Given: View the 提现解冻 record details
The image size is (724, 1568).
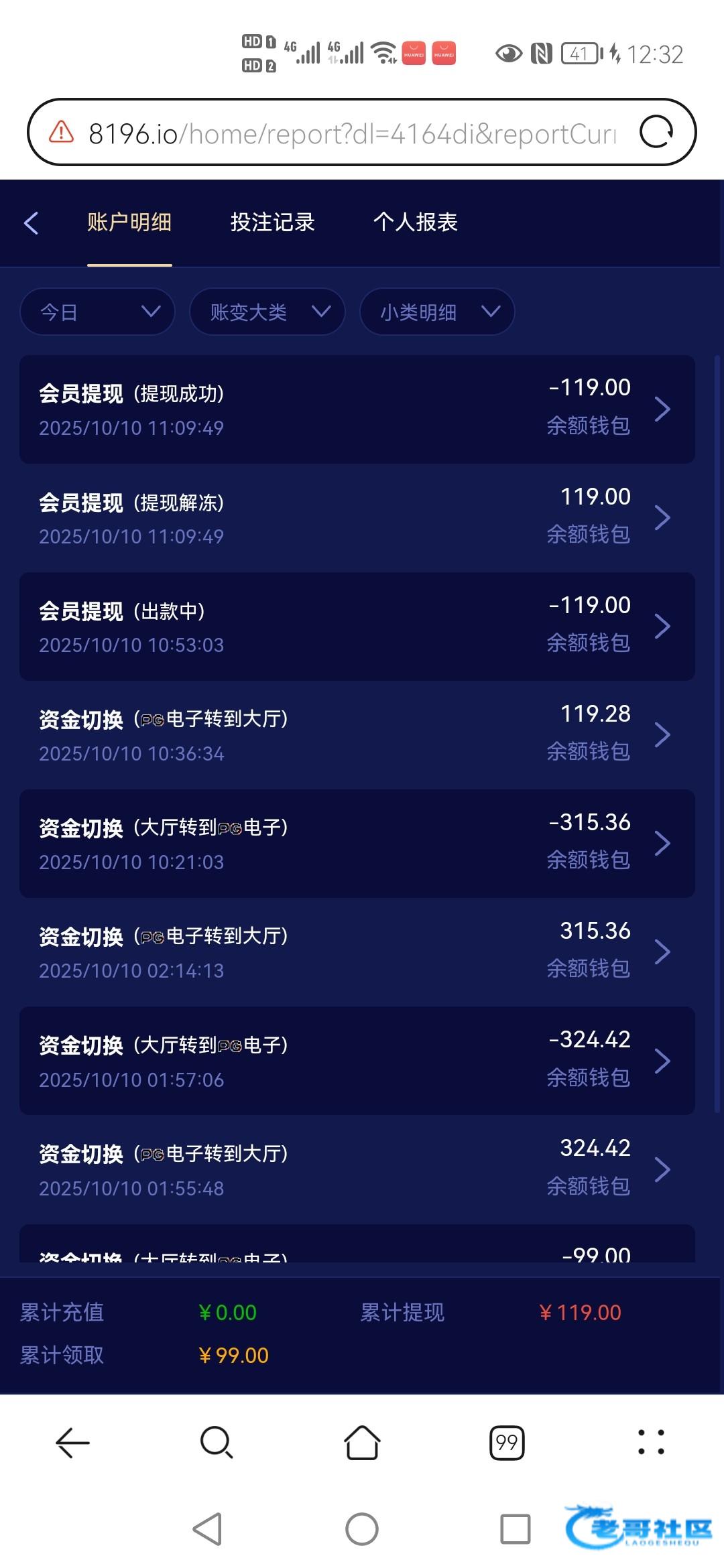Looking at the screenshot, I should point(357,518).
